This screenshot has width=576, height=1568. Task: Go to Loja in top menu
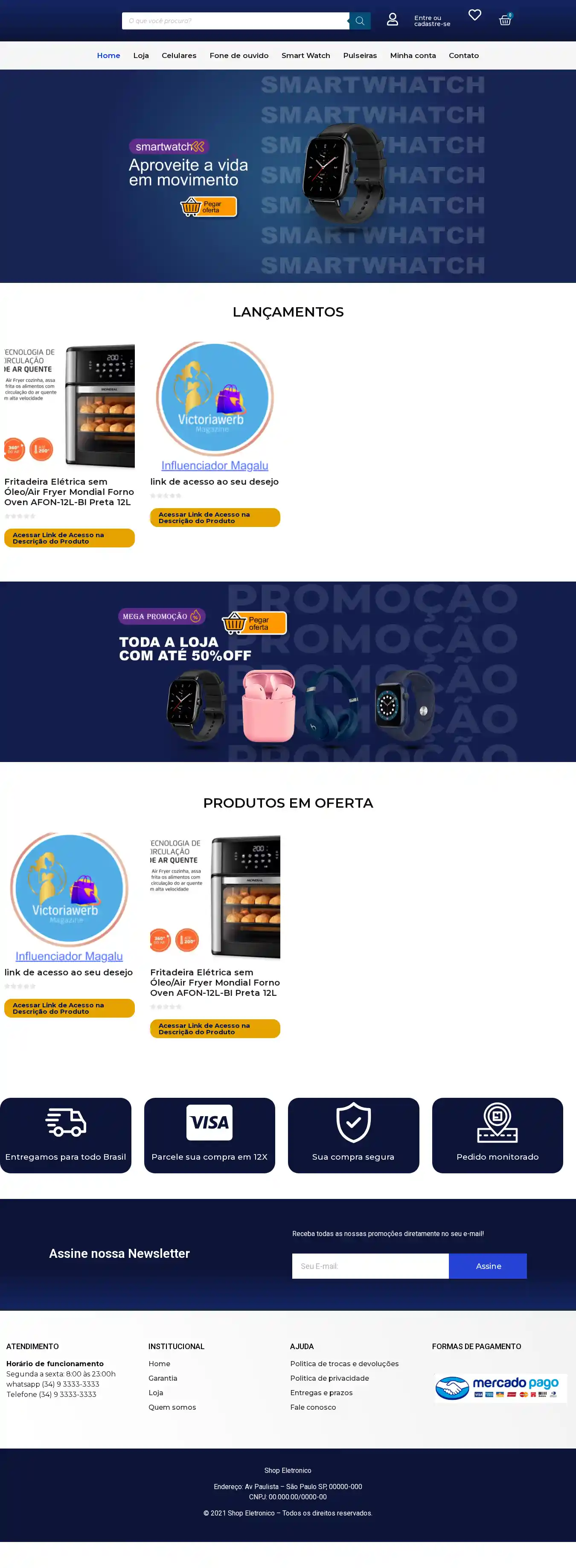[x=141, y=55]
